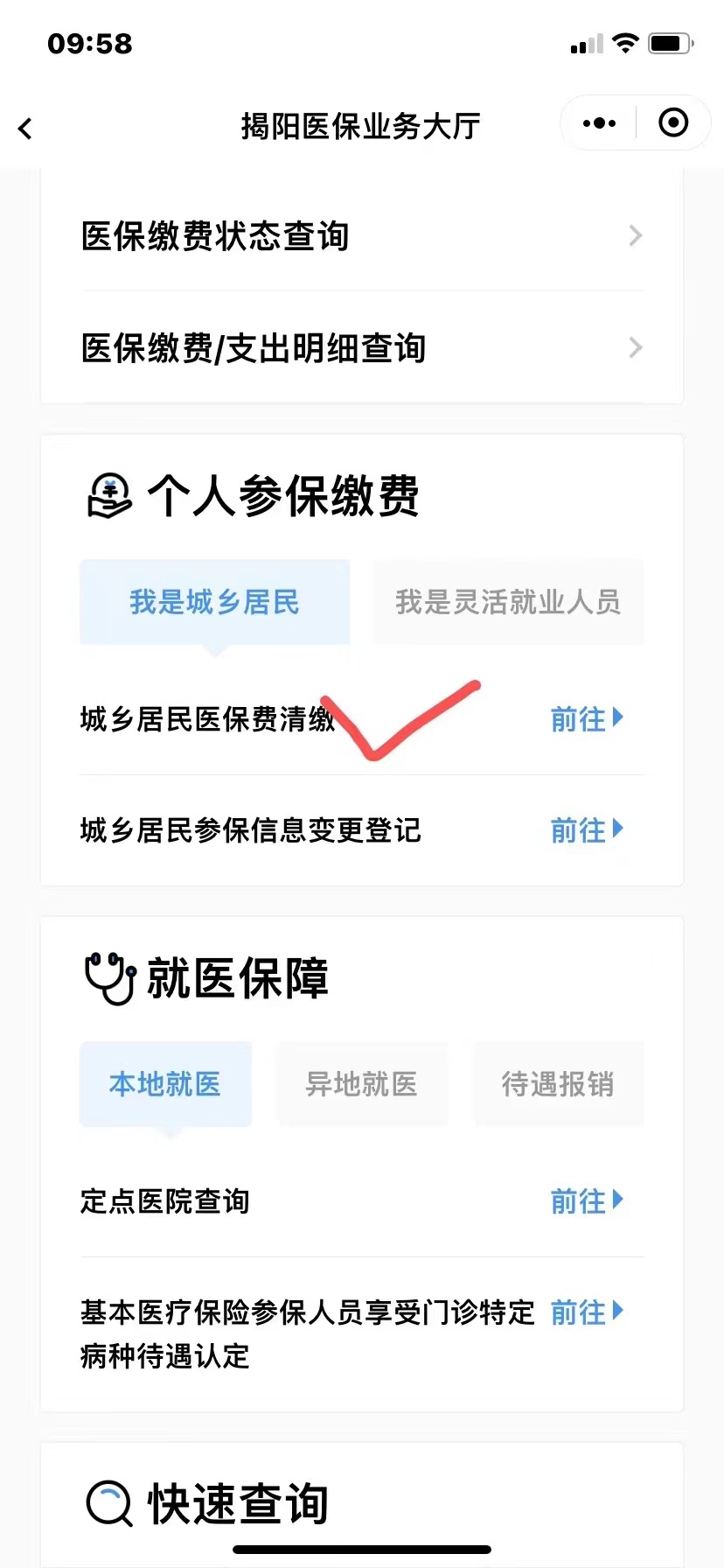This screenshot has height=1568, width=724.
Task: Switch to the 异地就医 tab
Action: point(361,1084)
